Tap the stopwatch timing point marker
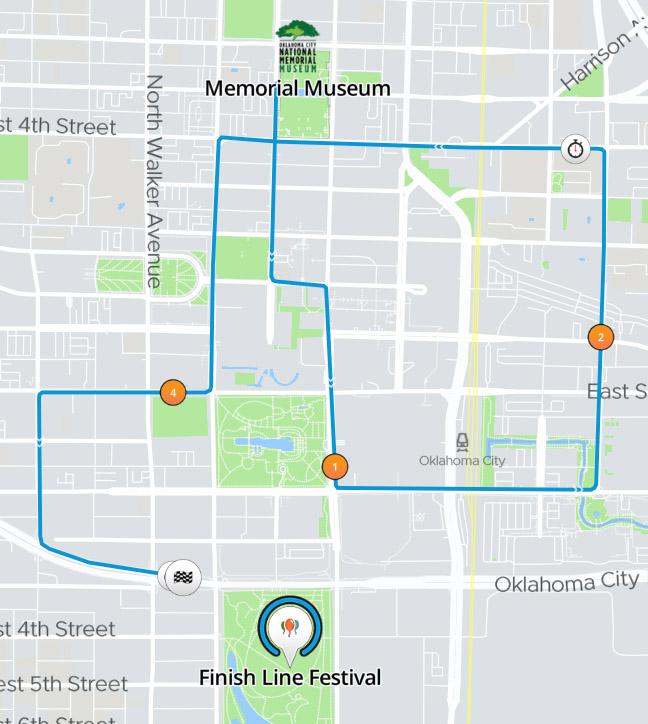648x724 pixels. click(x=574, y=149)
